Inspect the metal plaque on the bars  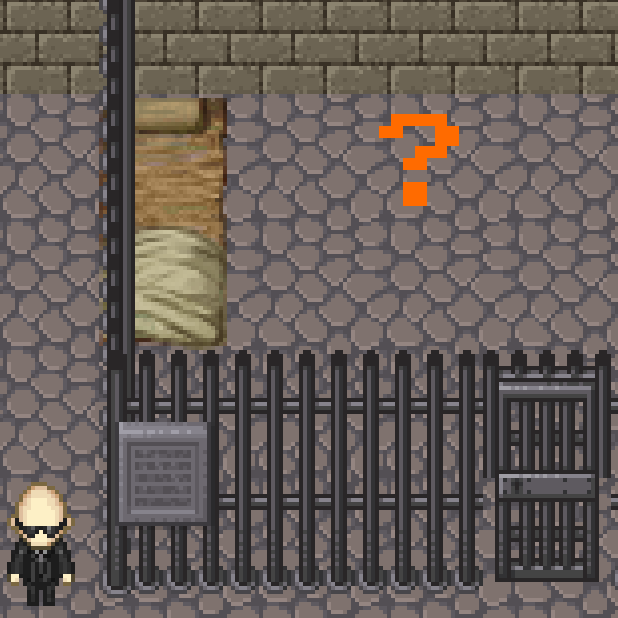tap(163, 473)
